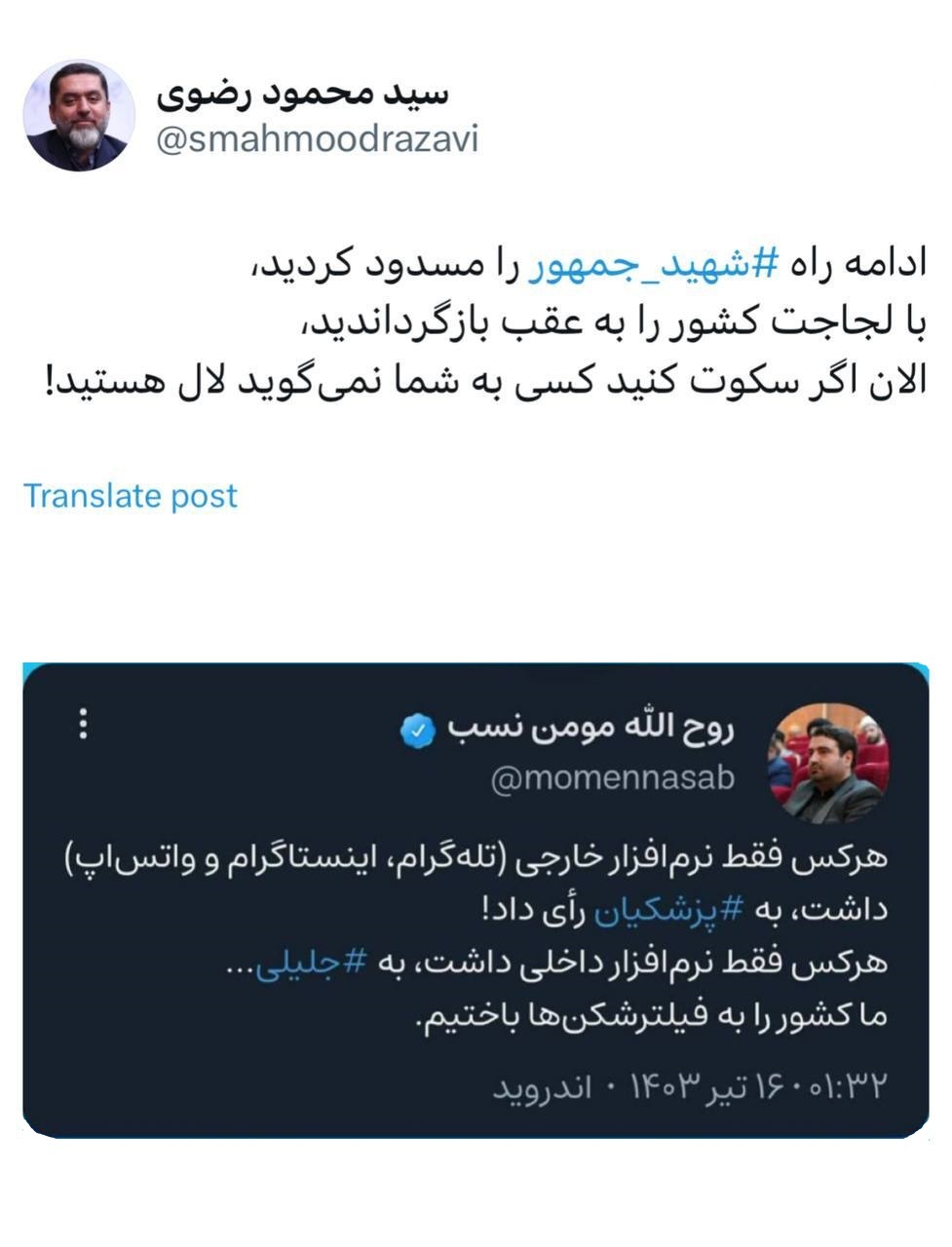Open Seyed Mahmoud Razavi's profile picture
Screen dimensions: 952x1247
[79, 116]
